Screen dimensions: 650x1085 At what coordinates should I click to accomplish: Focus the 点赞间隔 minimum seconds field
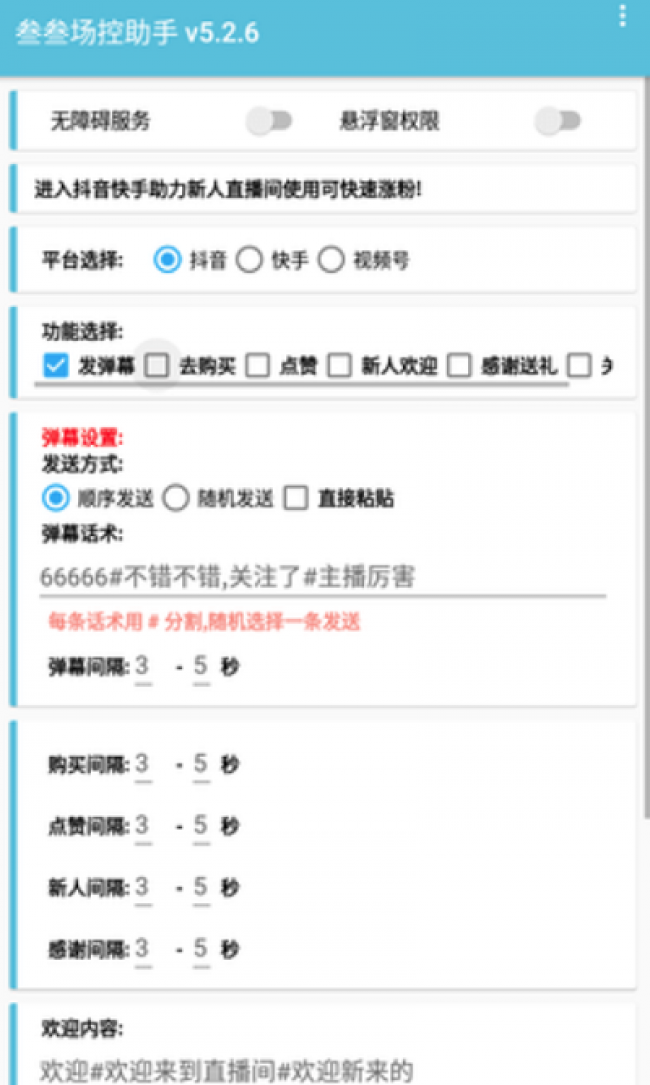click(x=143, y=826)
